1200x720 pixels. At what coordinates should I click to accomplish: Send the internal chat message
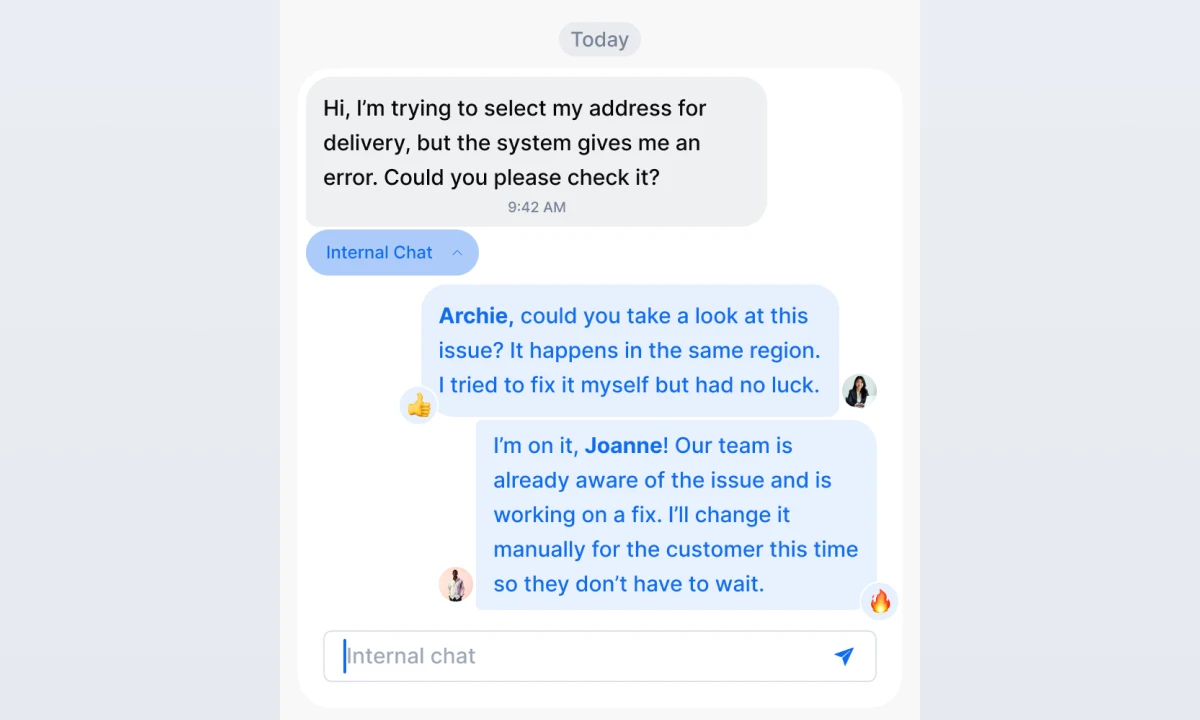[x=844, y=656]
